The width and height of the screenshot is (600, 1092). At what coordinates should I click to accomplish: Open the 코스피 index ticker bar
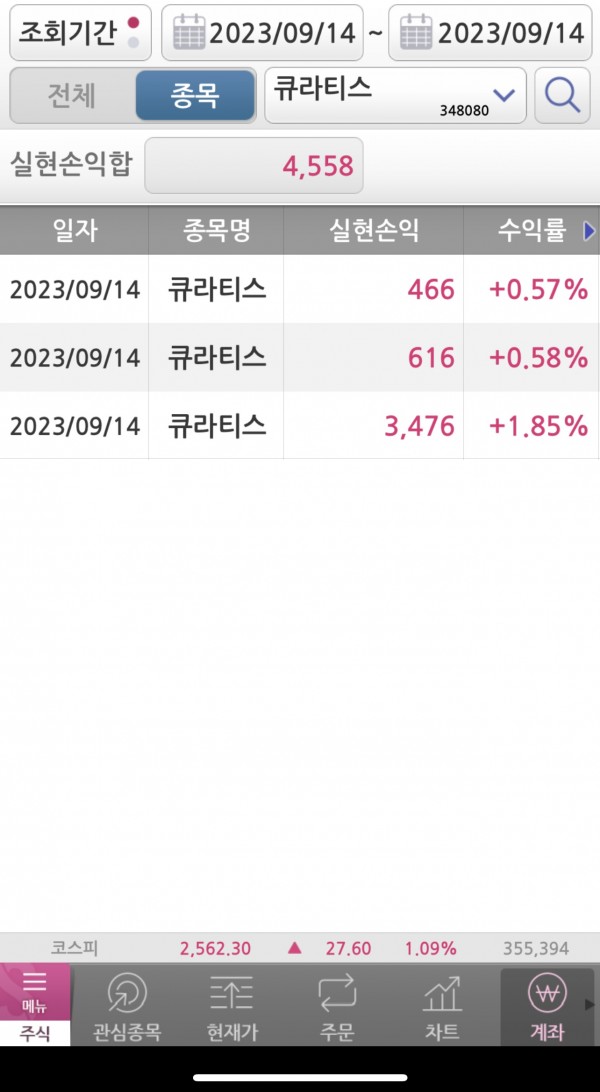[300, 948]
